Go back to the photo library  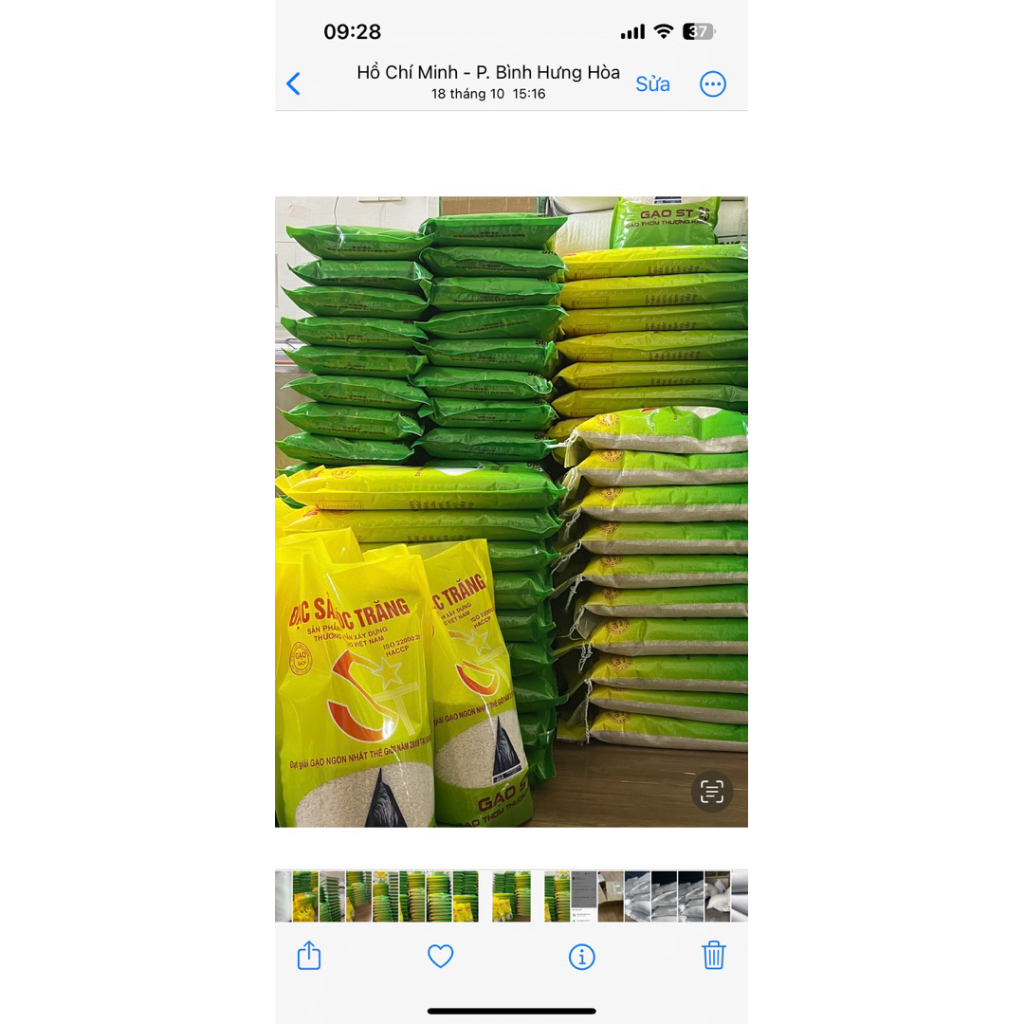[x=293, y=84]
